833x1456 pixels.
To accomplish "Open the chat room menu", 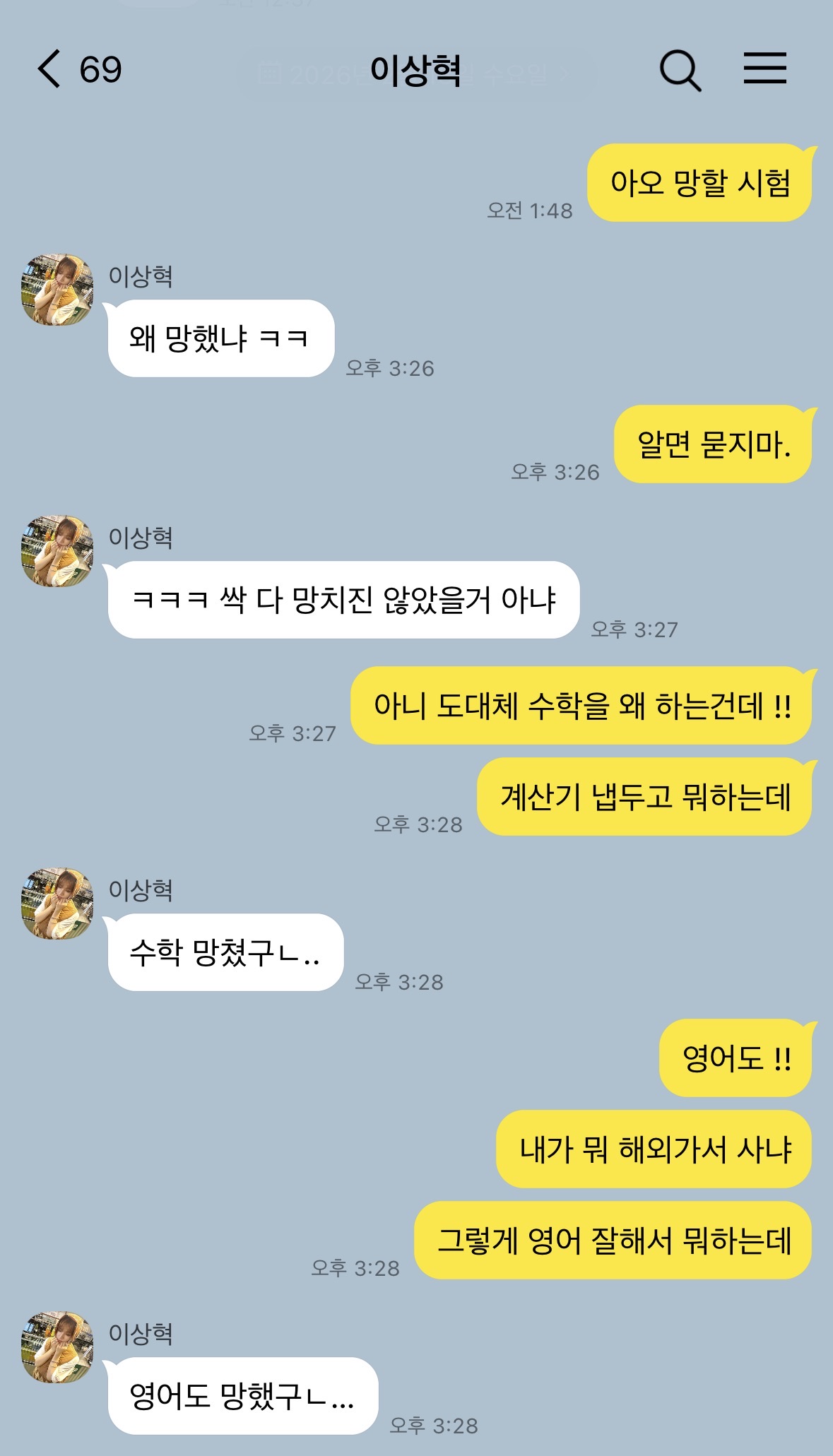I will click(x=764, y=69).
